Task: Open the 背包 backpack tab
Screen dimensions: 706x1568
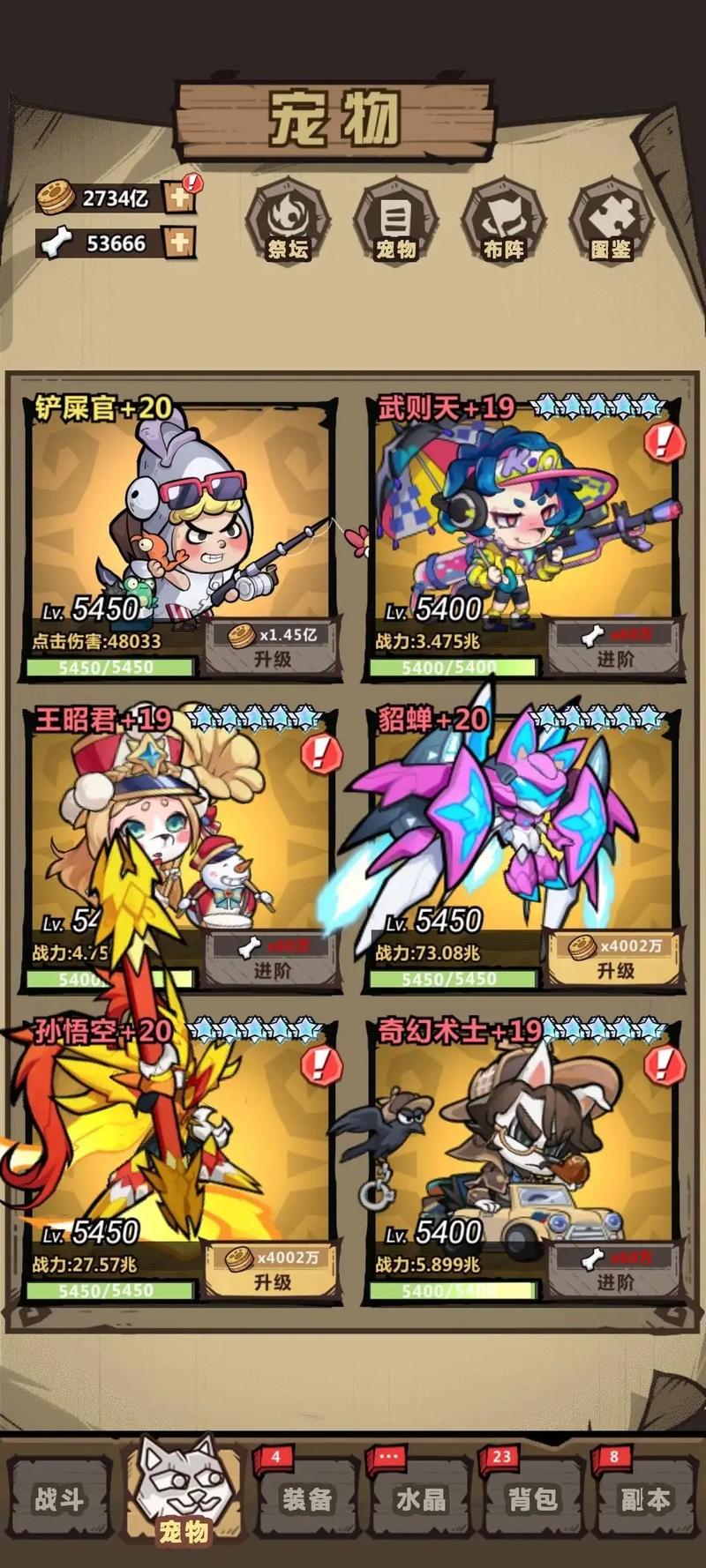Action: pyautogui.click(x=533, y=1499)
